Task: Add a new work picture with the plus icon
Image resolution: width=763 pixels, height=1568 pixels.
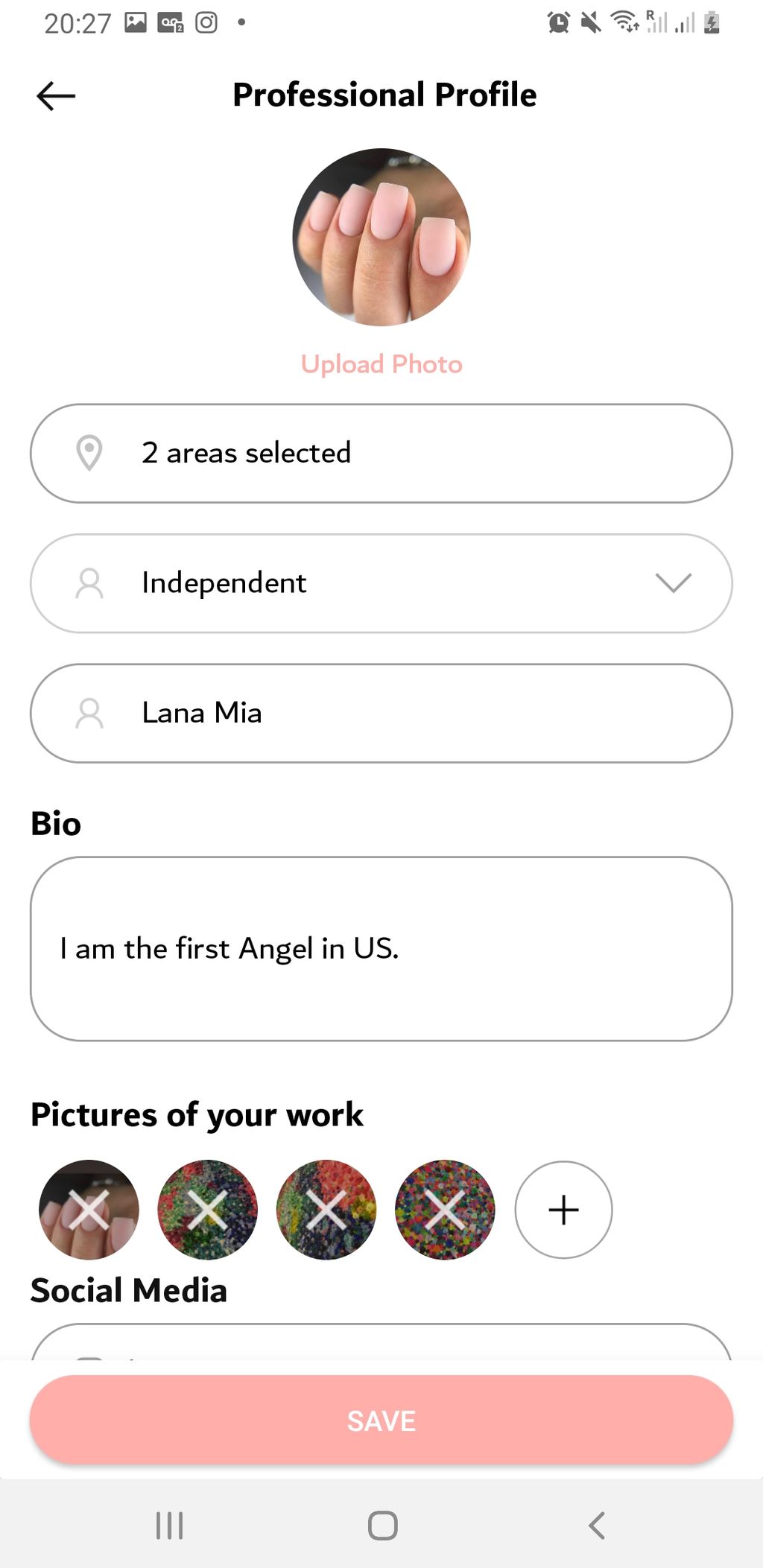Action: point(563,1210)
